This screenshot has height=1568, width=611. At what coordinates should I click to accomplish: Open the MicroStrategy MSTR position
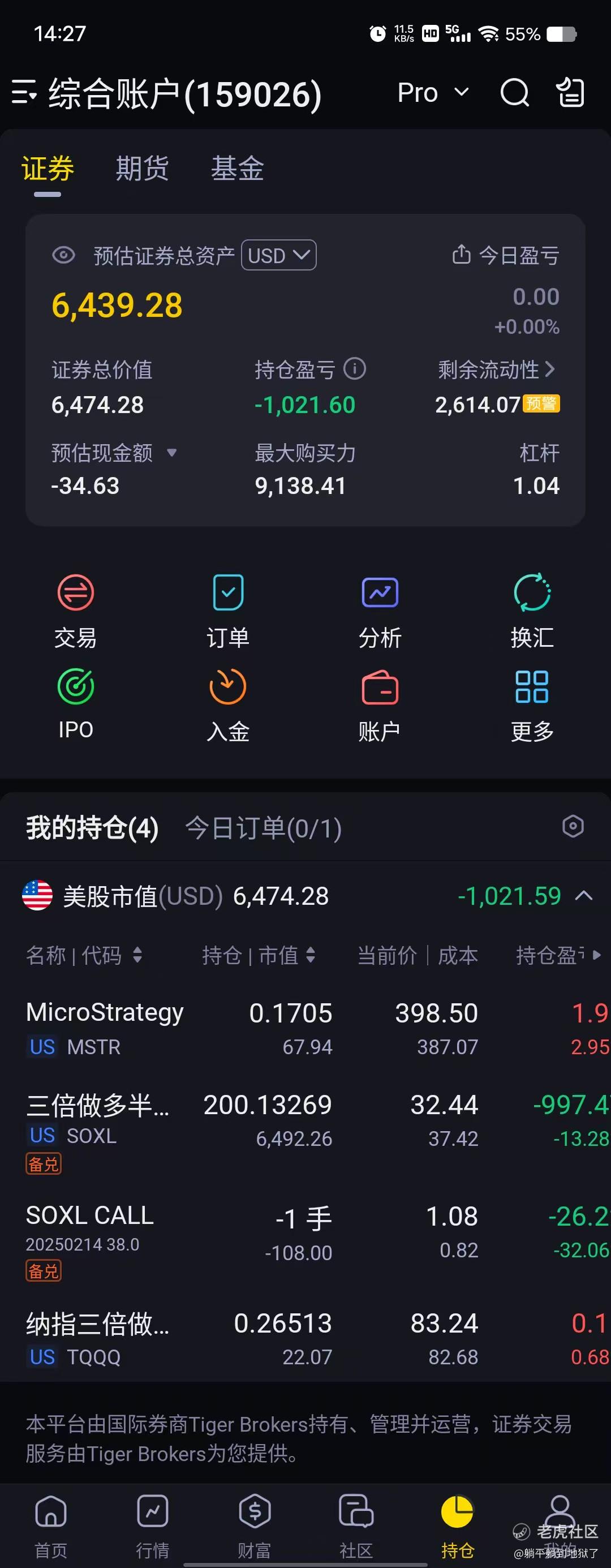coord(105,1028)
